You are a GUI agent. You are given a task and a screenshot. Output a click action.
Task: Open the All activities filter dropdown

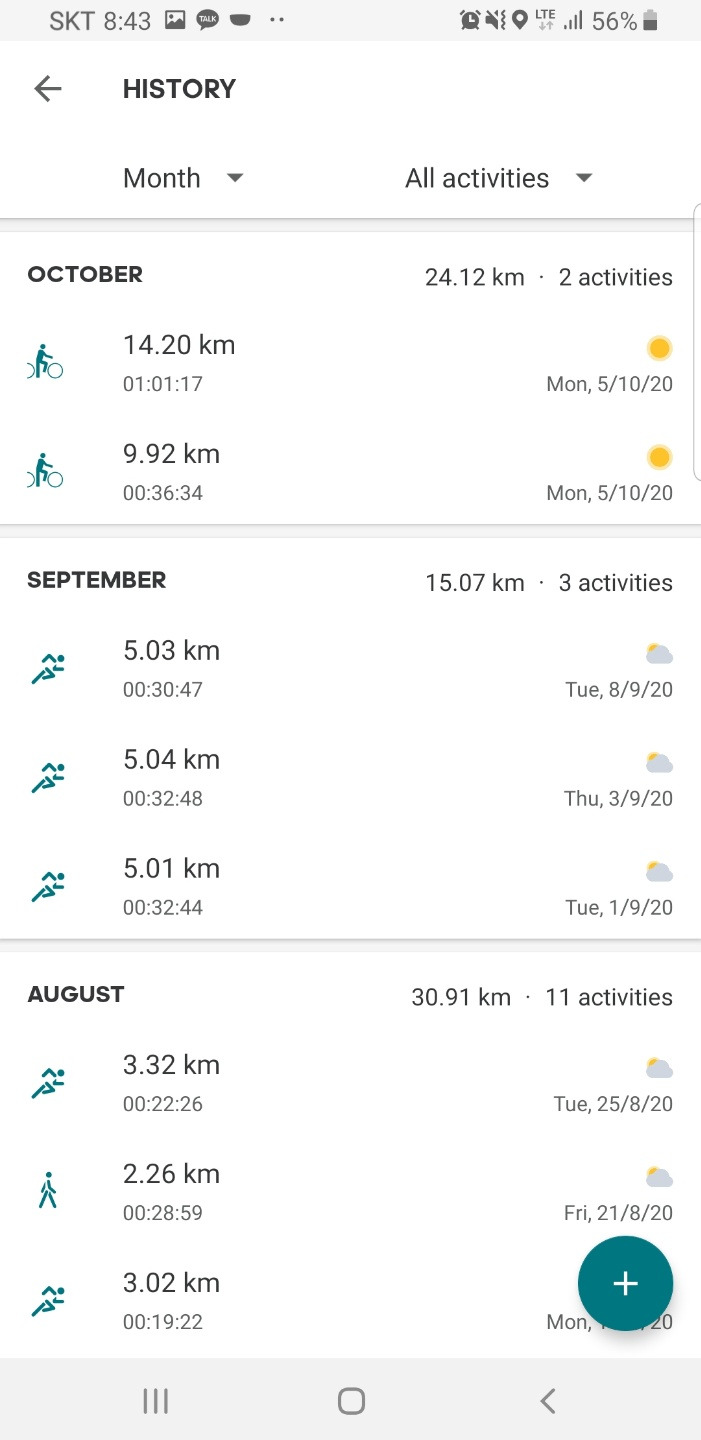498,178
